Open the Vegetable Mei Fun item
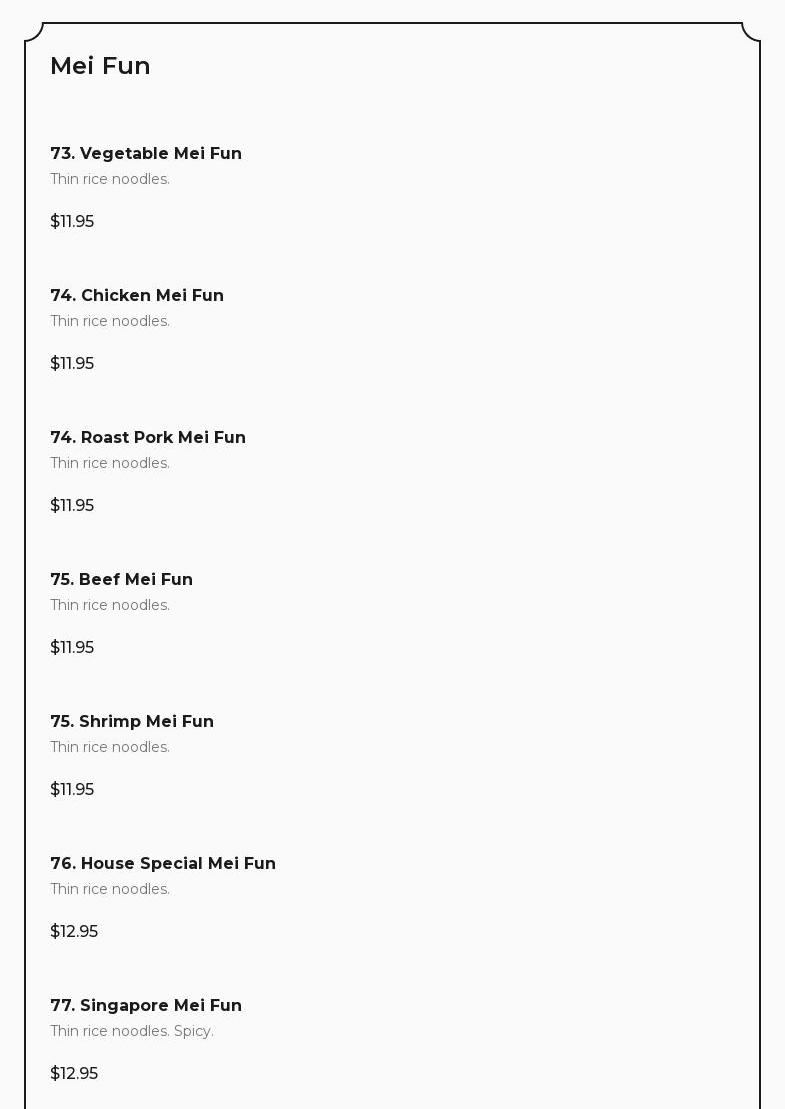 click(x=146, y=154)
